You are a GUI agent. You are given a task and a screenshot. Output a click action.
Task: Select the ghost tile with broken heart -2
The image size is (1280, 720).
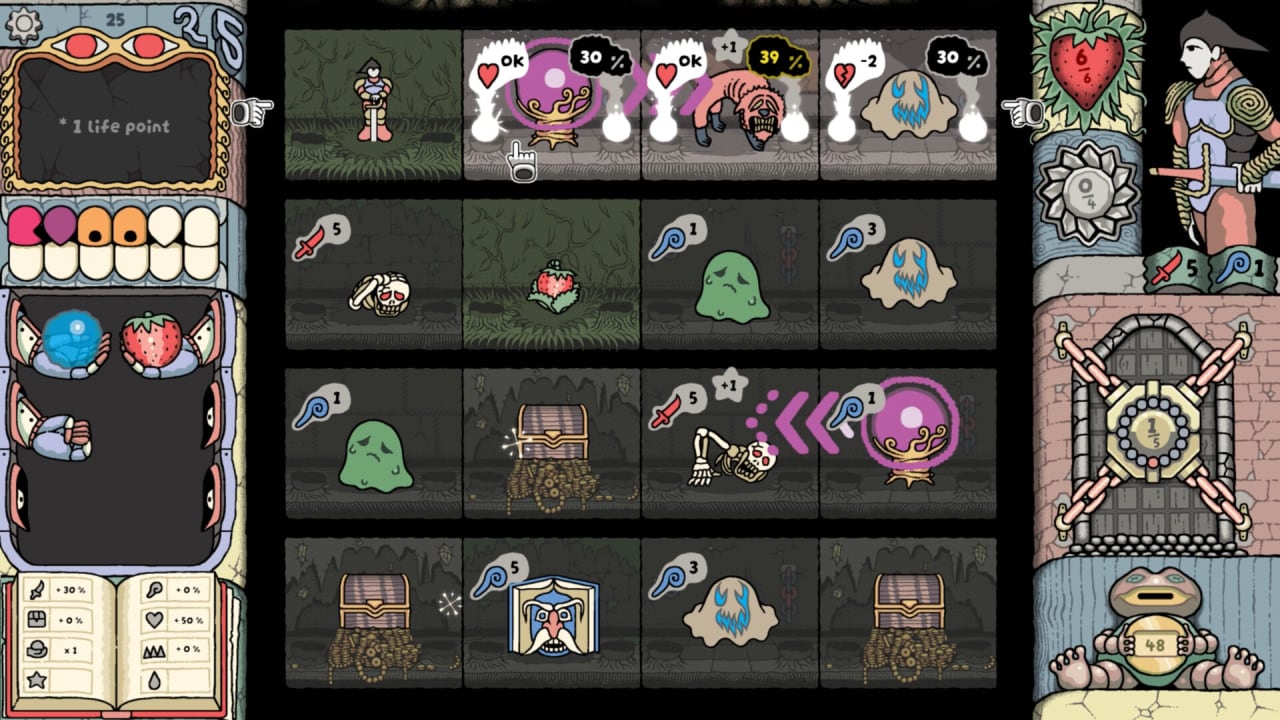pos(907,106)
